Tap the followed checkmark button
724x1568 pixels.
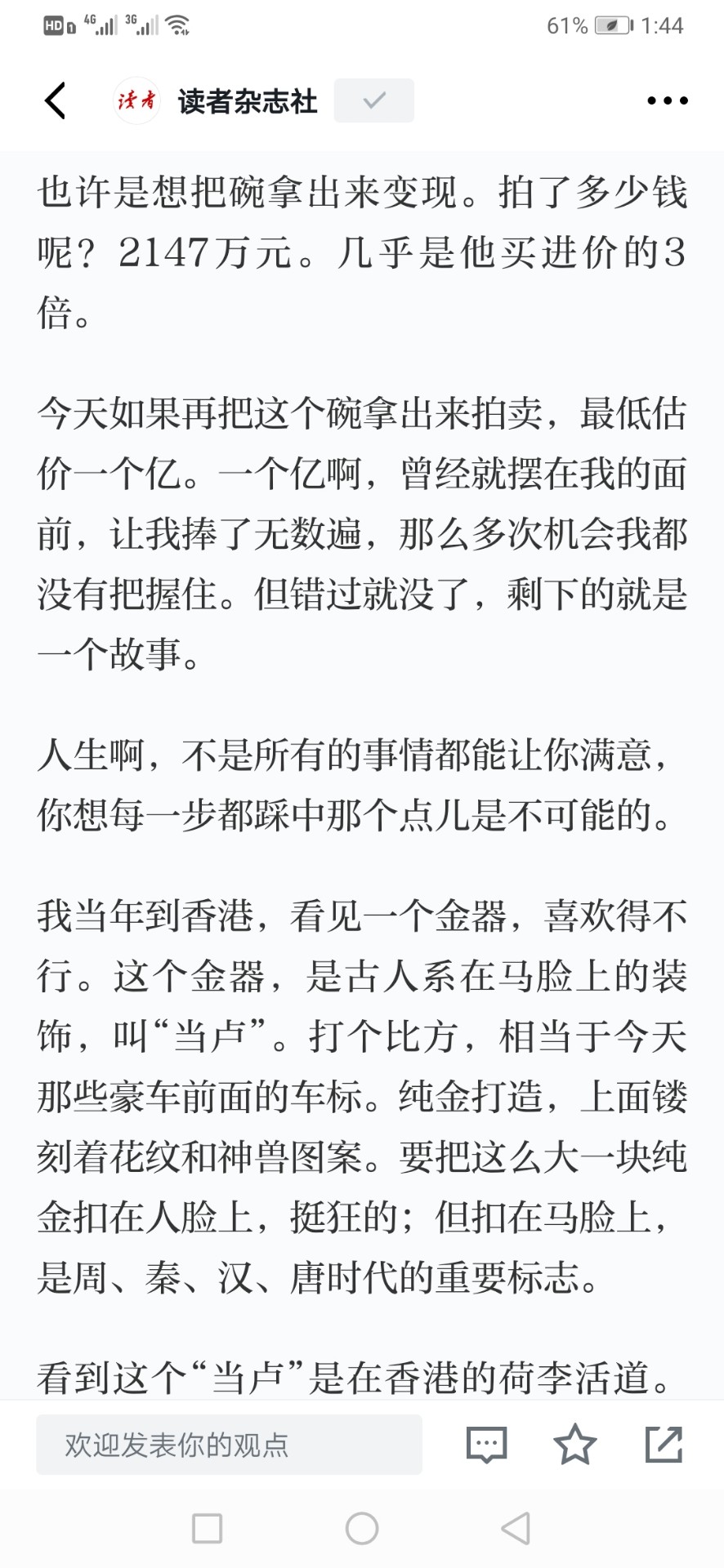coord(374,100)
